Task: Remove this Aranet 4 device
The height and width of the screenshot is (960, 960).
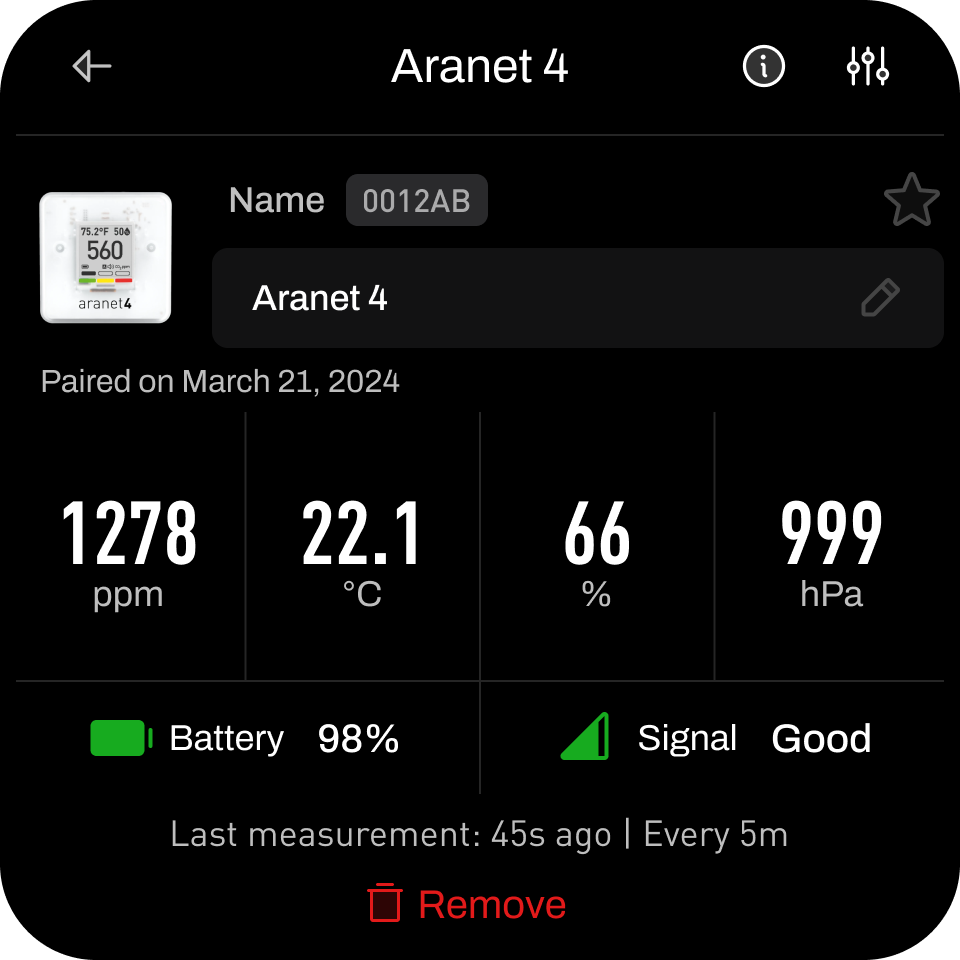Action: coord(468,904)
